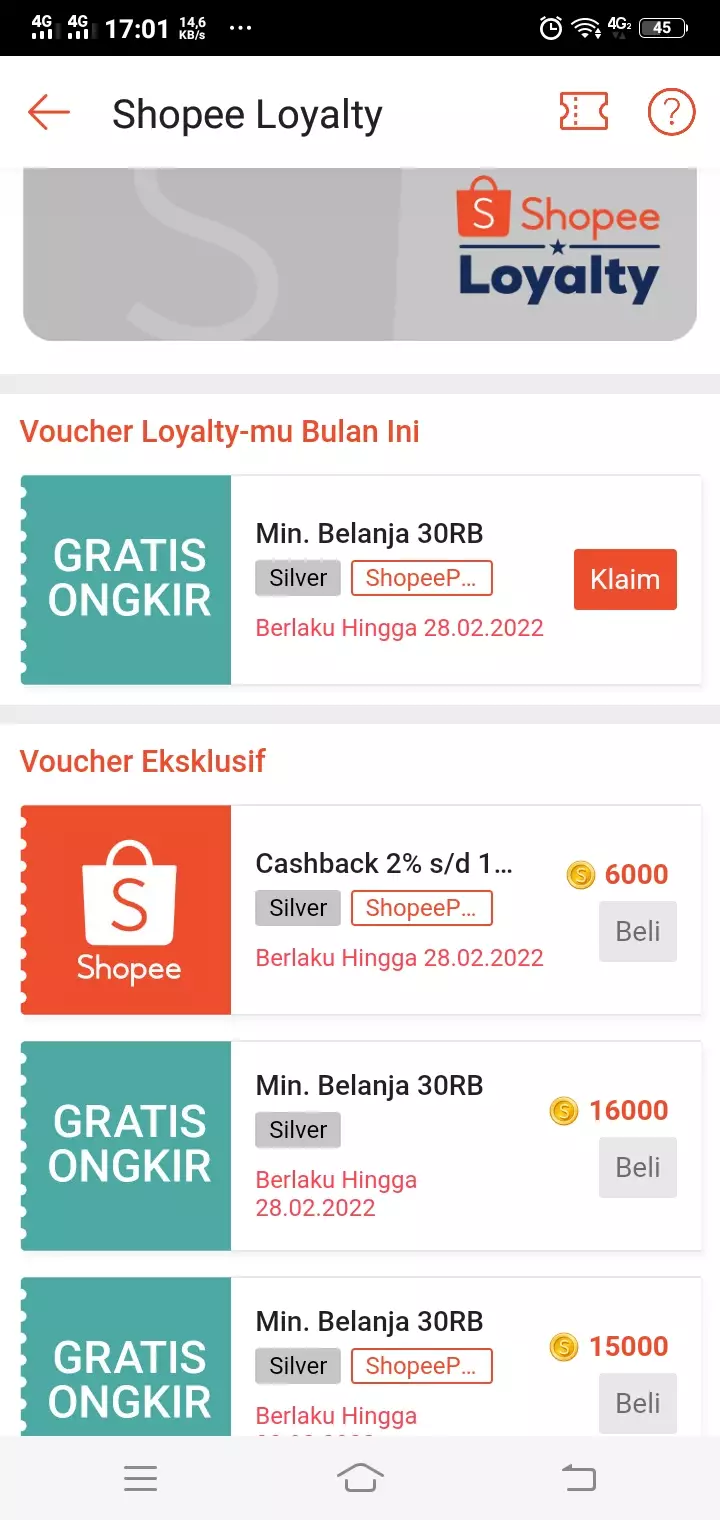The height and width of the screenshot is (1520, 720).
Task: Open the recent apps icon in the navigation bar
Action: (x=140, y=1478)
